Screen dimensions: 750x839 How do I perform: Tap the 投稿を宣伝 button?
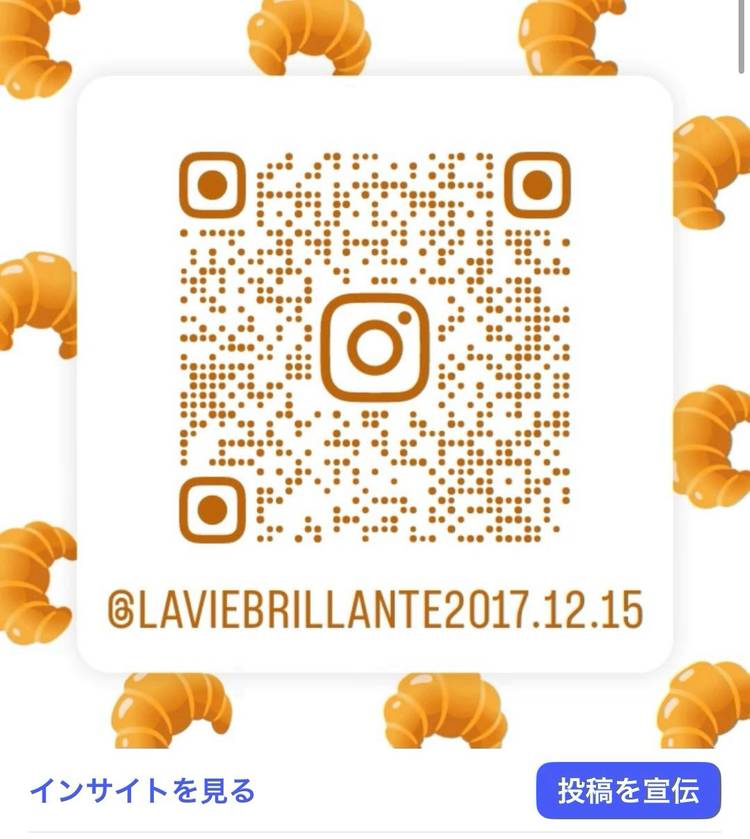(628, 791)
